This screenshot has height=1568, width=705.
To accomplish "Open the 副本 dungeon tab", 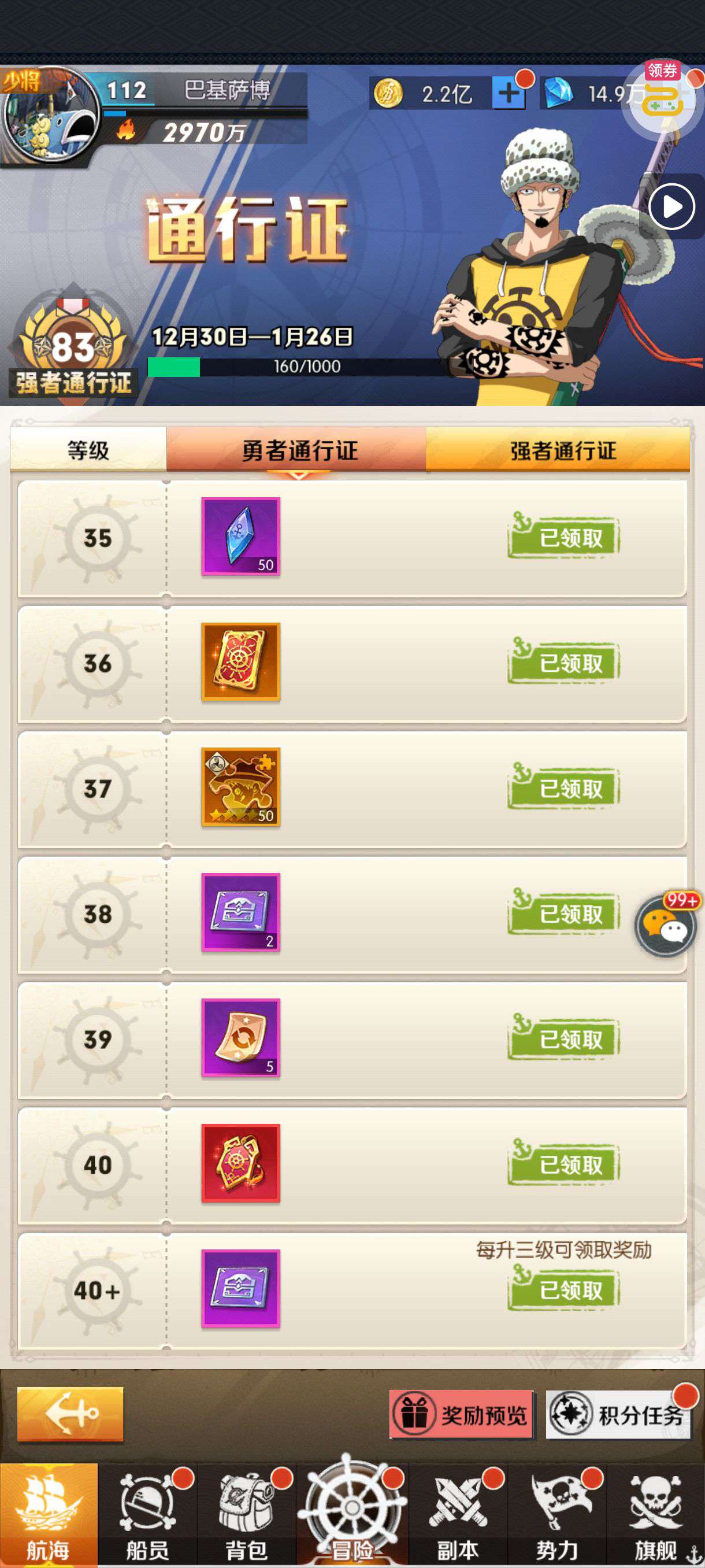I will coord(458,1514).
